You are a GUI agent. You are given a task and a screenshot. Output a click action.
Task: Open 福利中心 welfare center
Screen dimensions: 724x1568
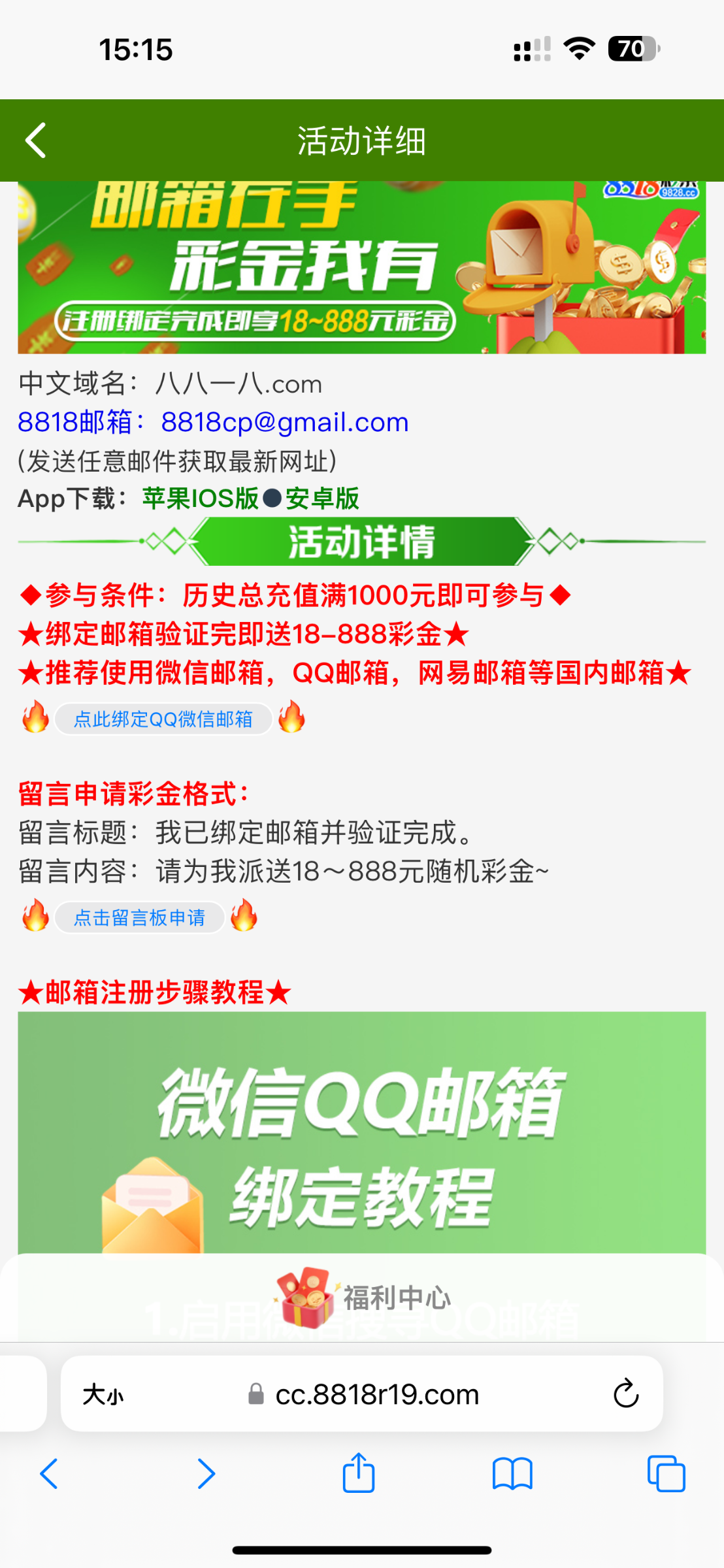(363, 1298)
